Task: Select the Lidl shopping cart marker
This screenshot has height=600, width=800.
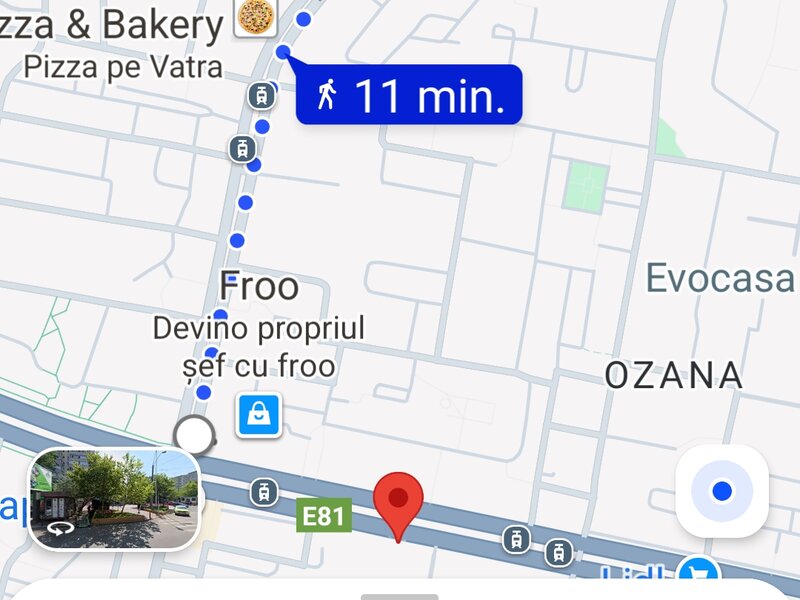Action: 697,573
